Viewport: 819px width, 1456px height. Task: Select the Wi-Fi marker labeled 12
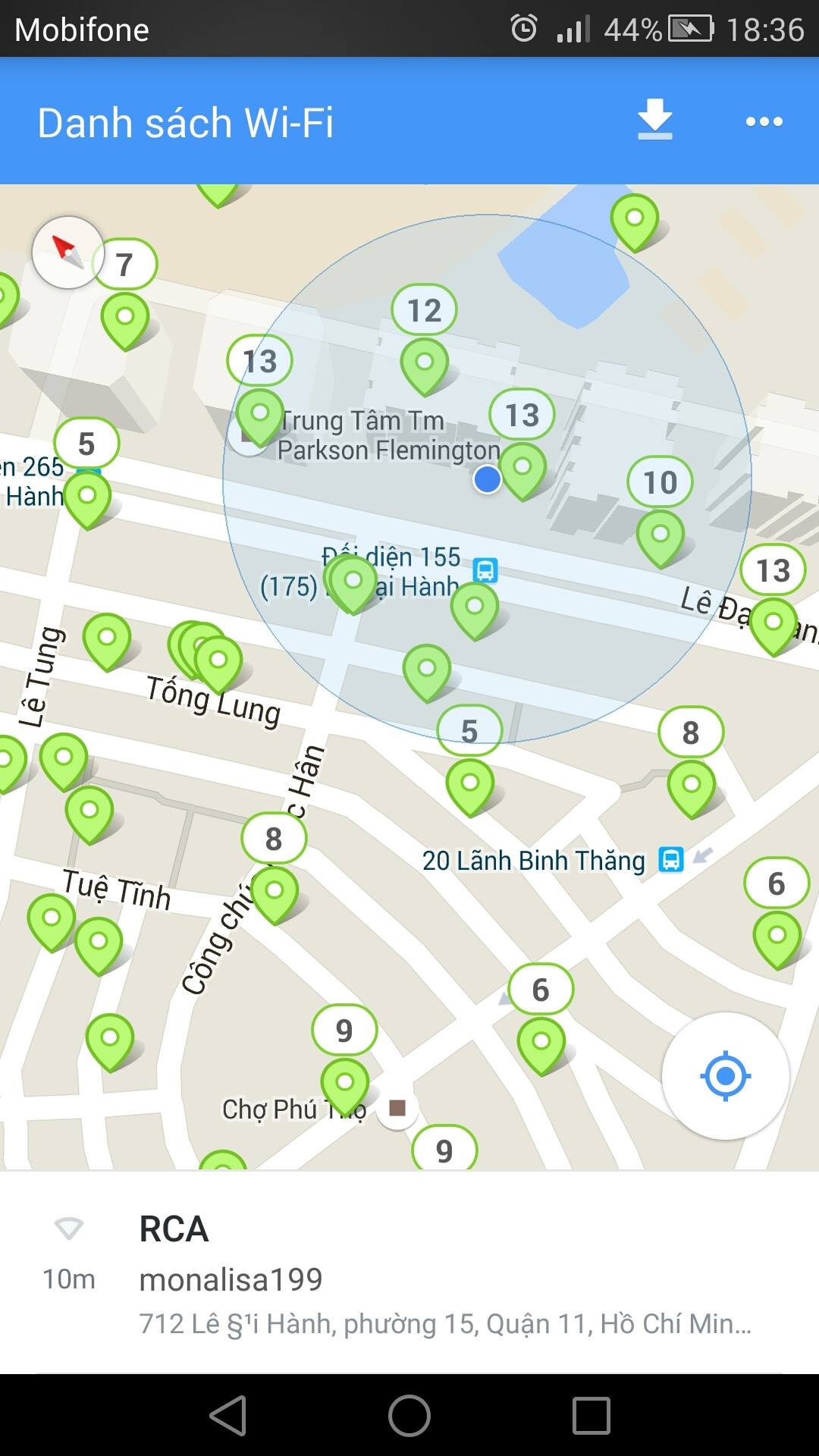425,364
